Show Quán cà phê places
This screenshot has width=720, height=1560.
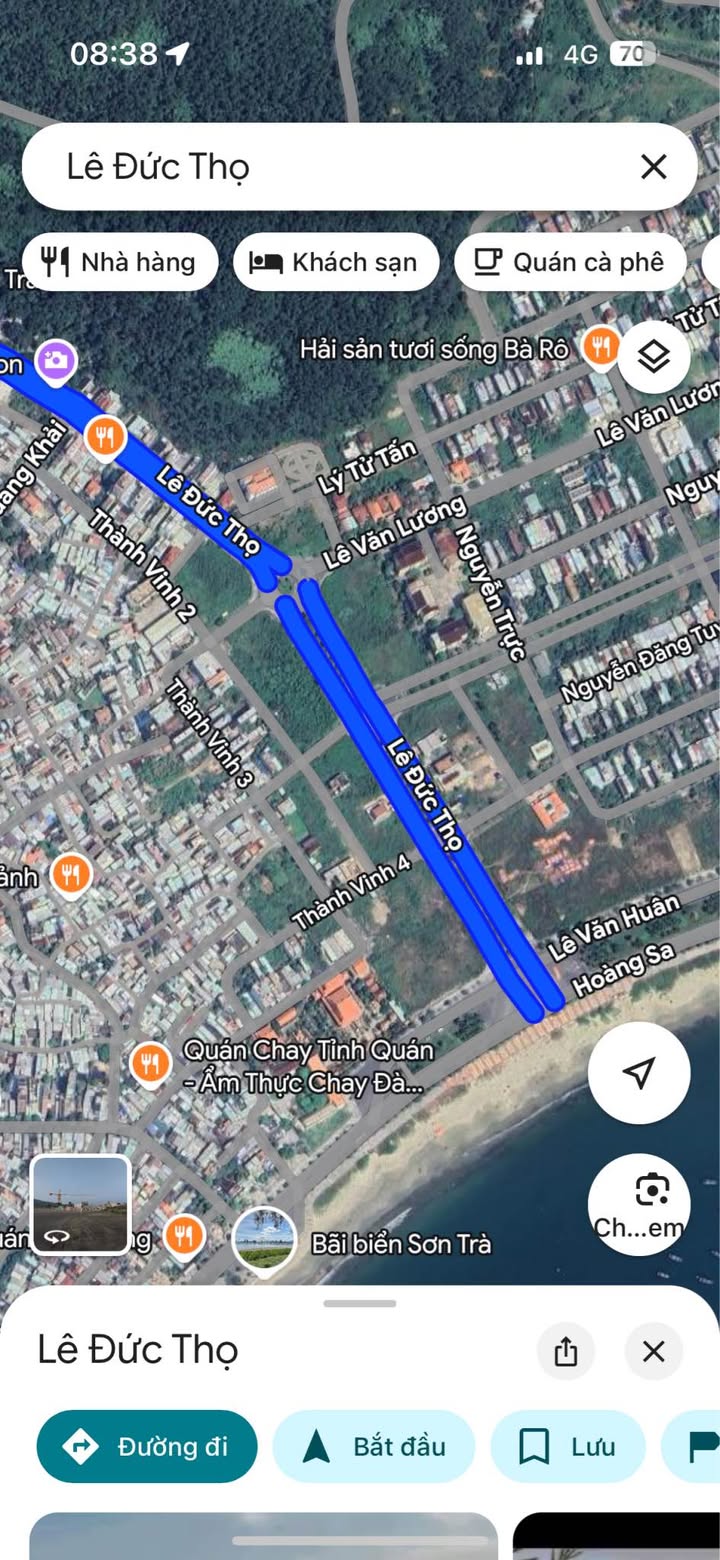(x=570, y=262)
